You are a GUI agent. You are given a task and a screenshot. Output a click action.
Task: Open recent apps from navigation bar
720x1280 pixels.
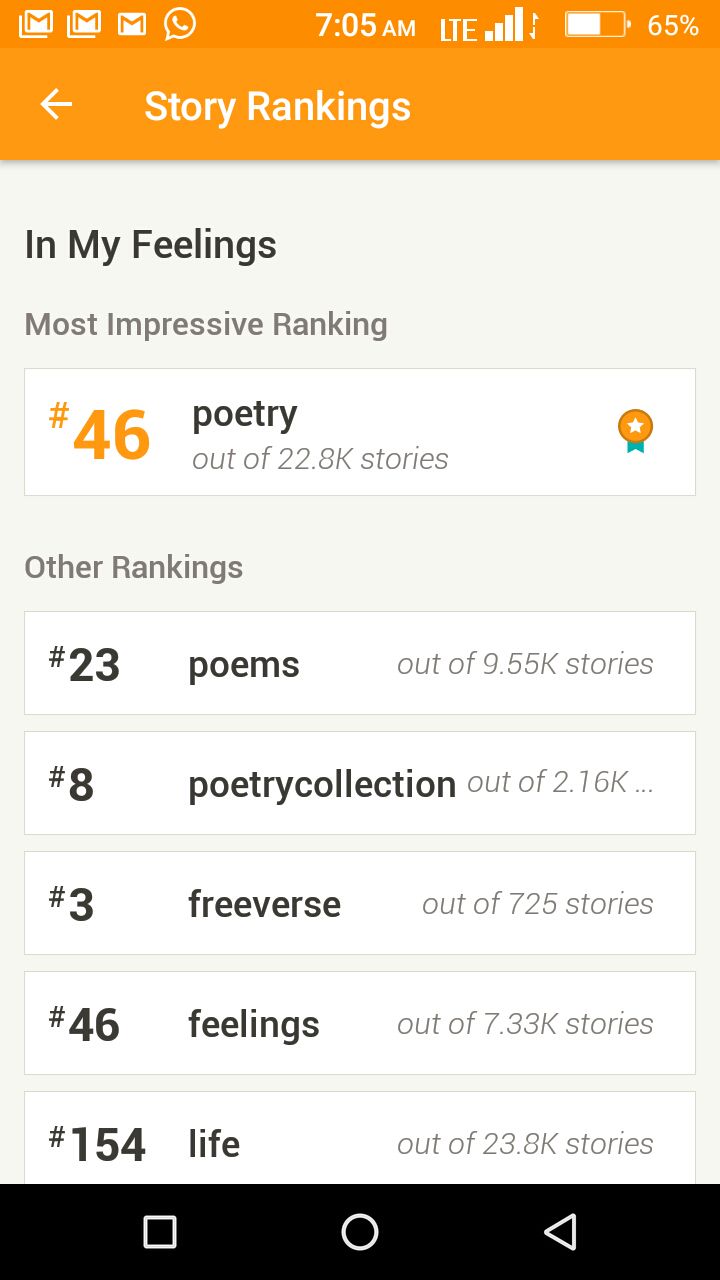(160, 1232)
